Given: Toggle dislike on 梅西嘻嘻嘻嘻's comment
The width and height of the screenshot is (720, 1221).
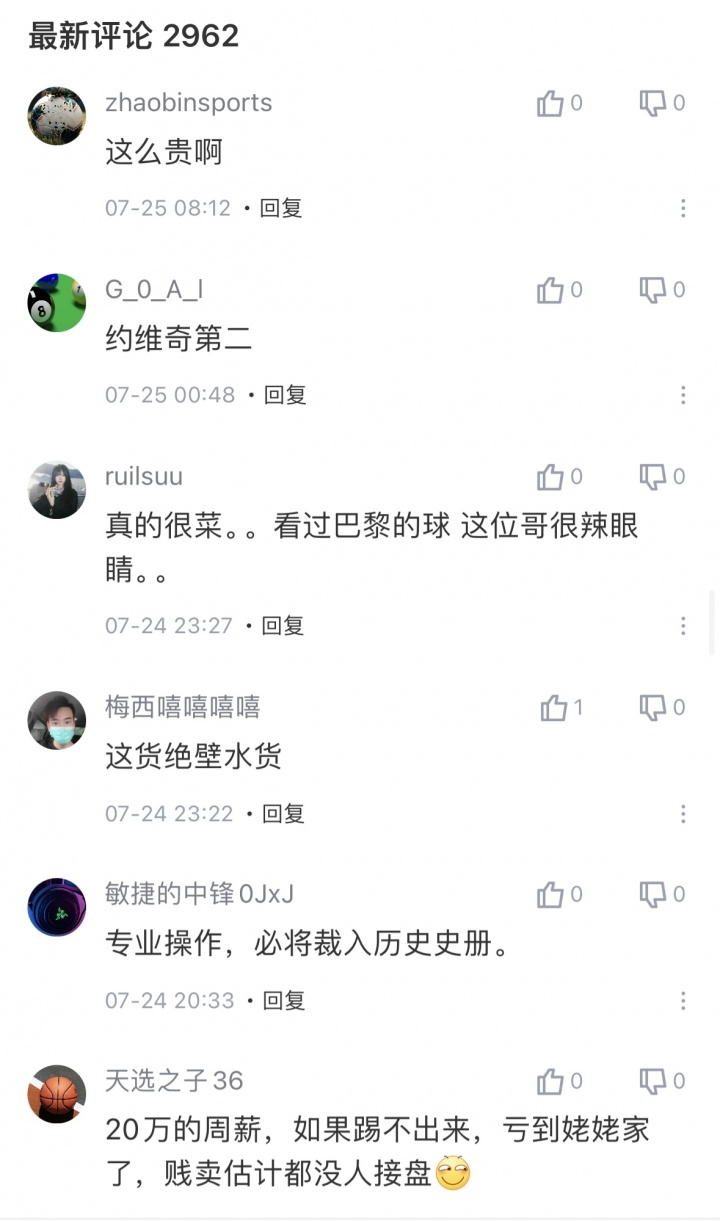Looking at the screenshot, I should (x=653, y=707).
